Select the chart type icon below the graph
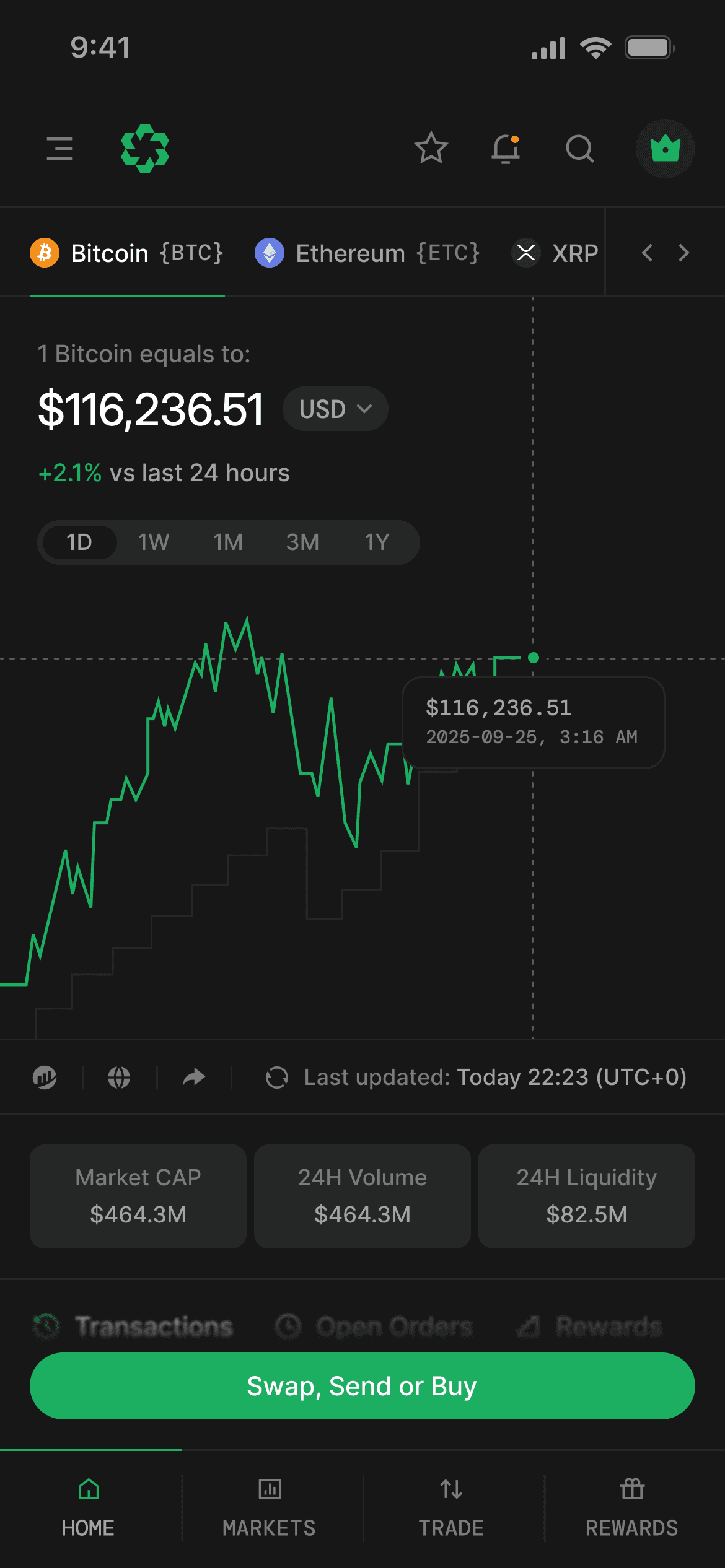 coord(45,1078)
